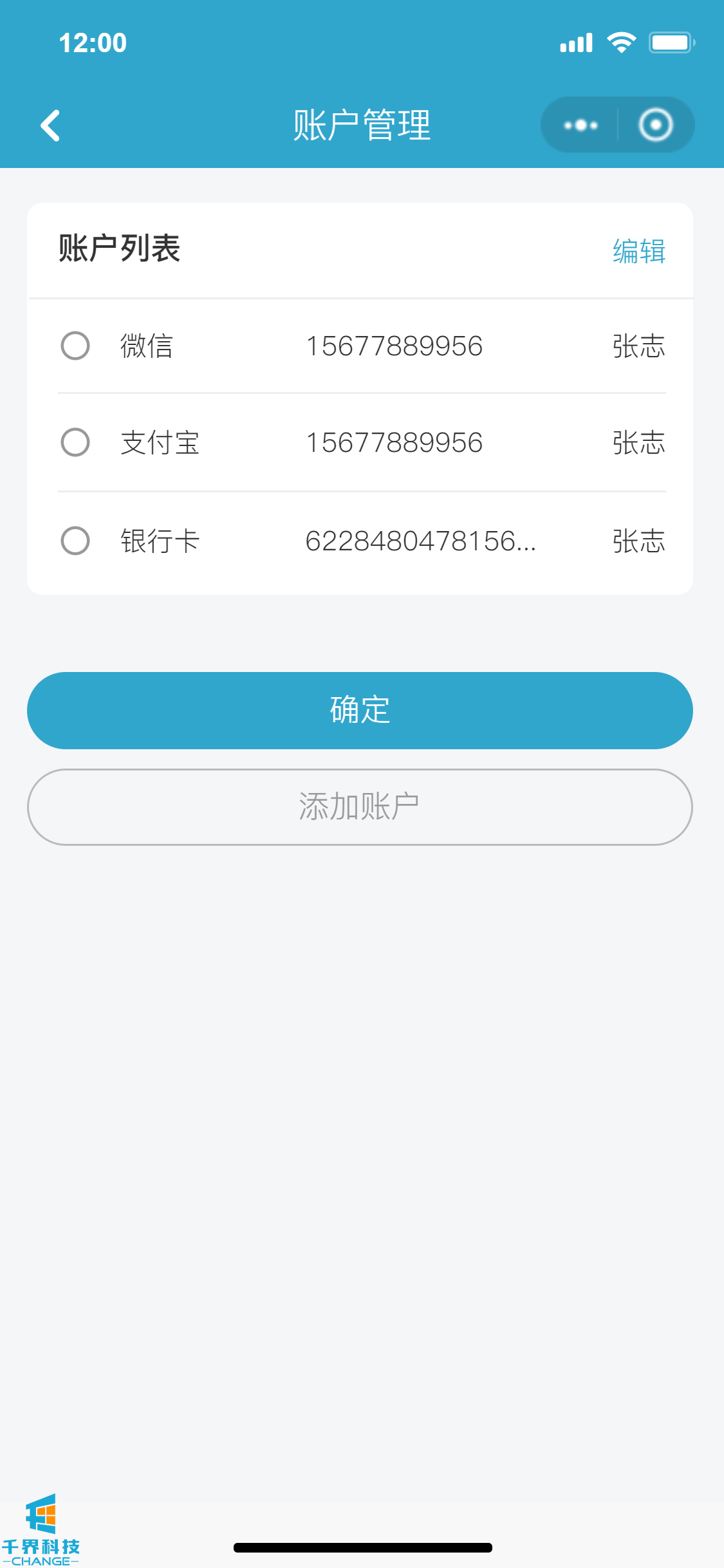This screenshot has width=724, height=1568.
Task: Add a new account via 添加账户
Action: 360,807
